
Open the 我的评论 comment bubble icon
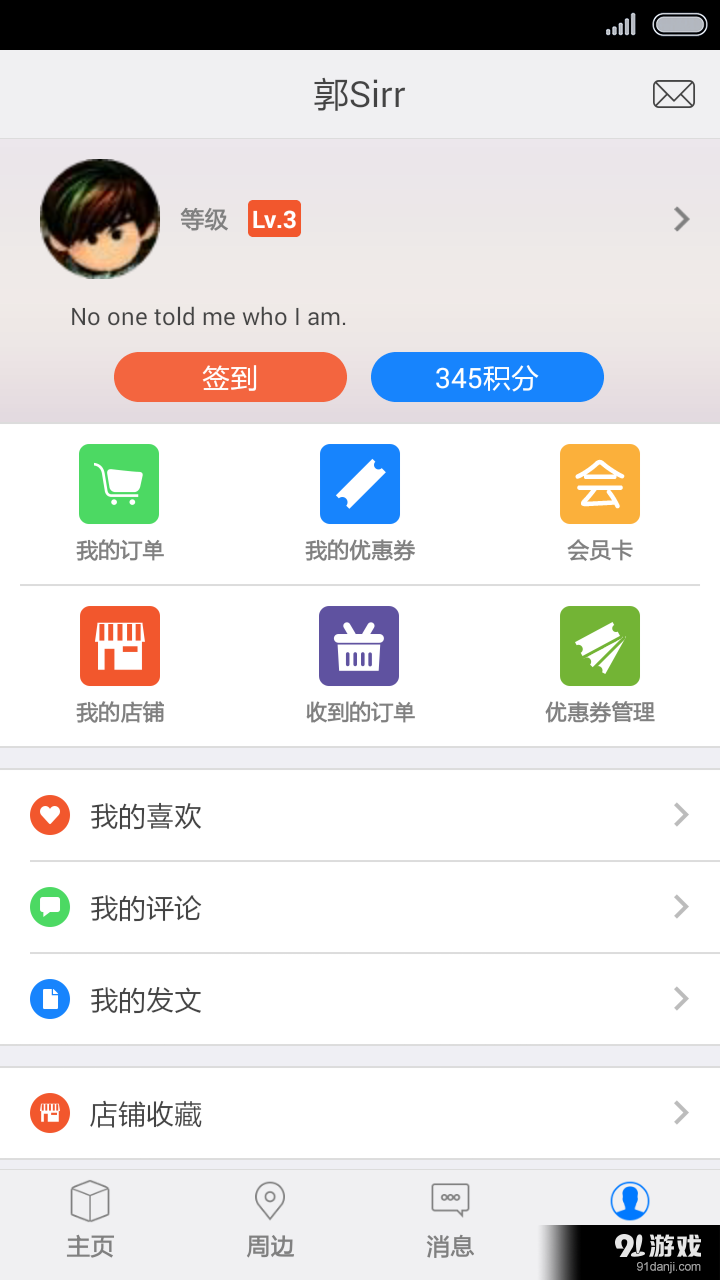pos(49,907)
